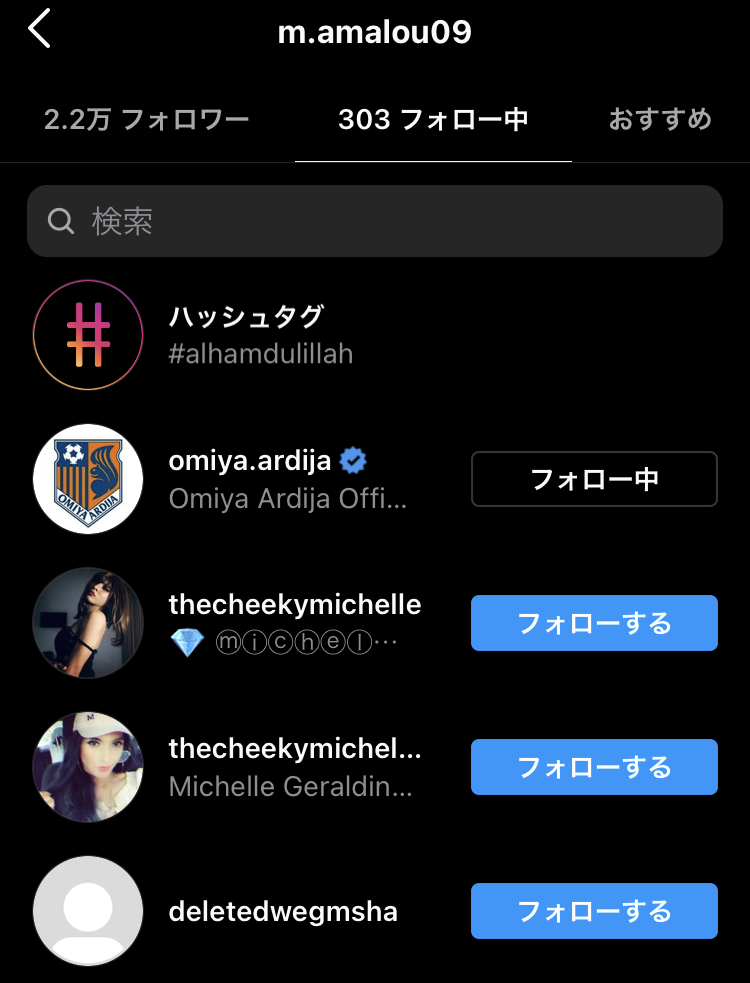Follow deletedwegmsha
750x983 pixels.
coord(594,911)
